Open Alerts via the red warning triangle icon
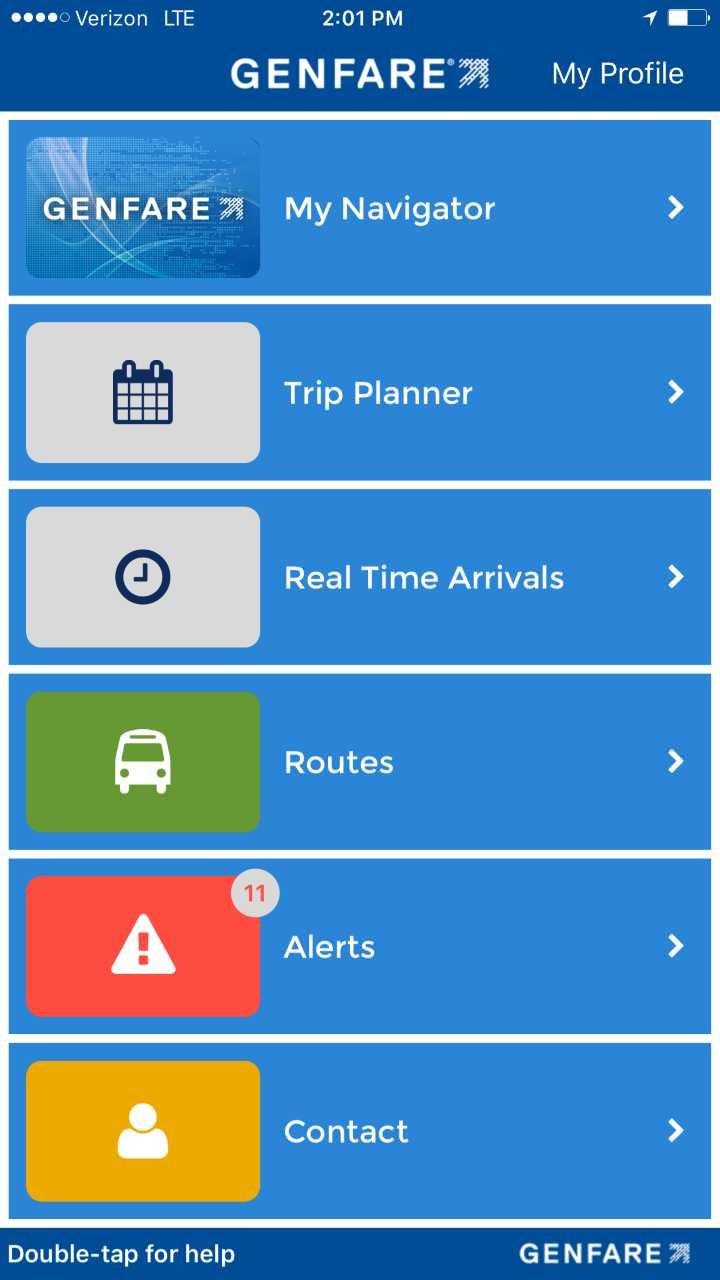 (142, 947)
